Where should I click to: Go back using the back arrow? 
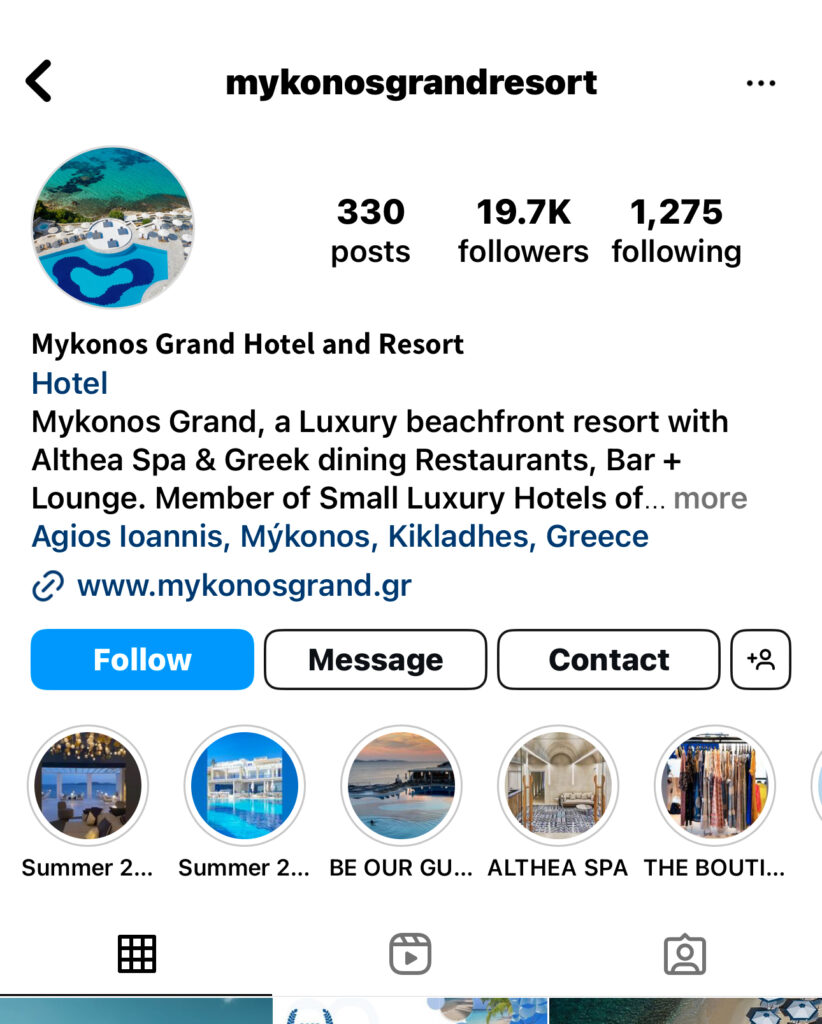click(x=39, y=81)
